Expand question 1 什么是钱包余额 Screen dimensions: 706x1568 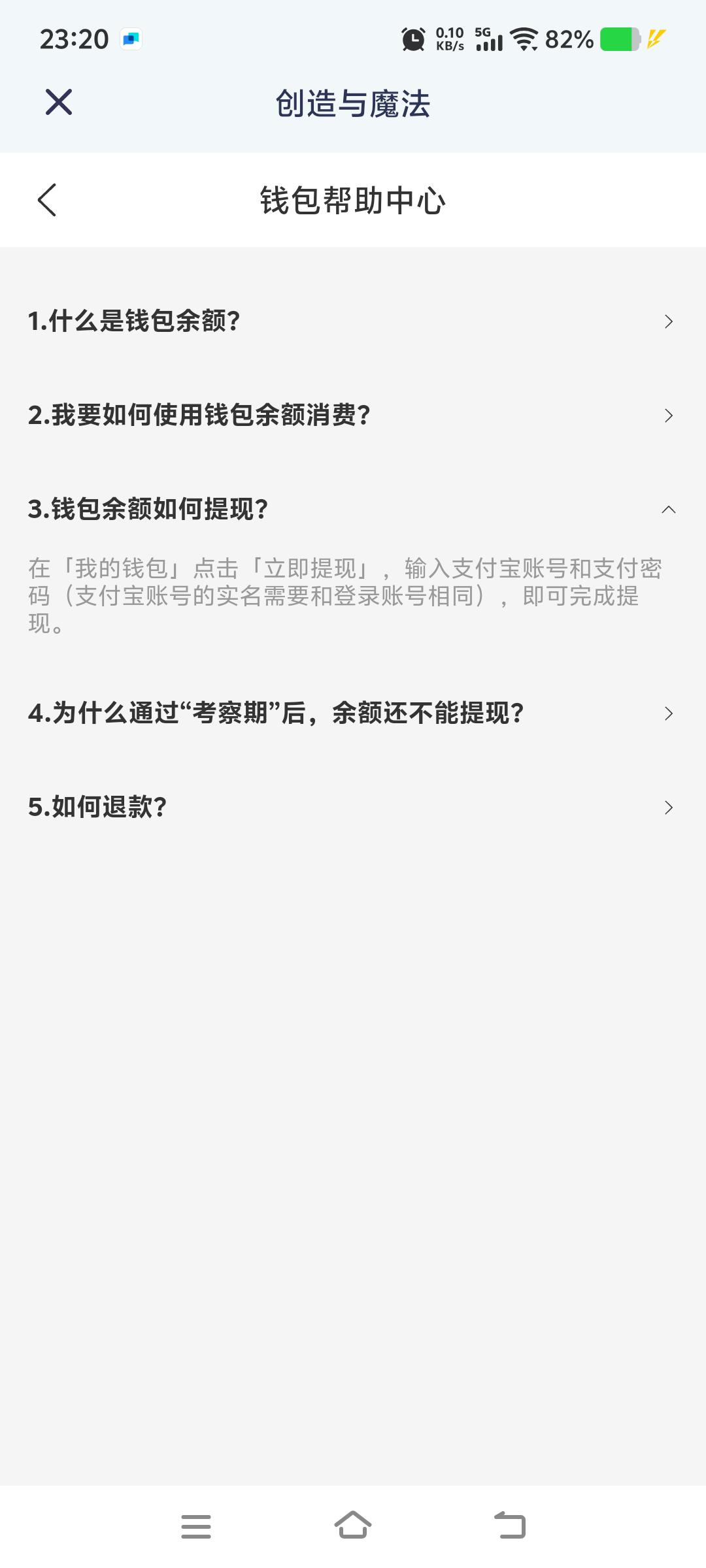click(x=353, y=321)
